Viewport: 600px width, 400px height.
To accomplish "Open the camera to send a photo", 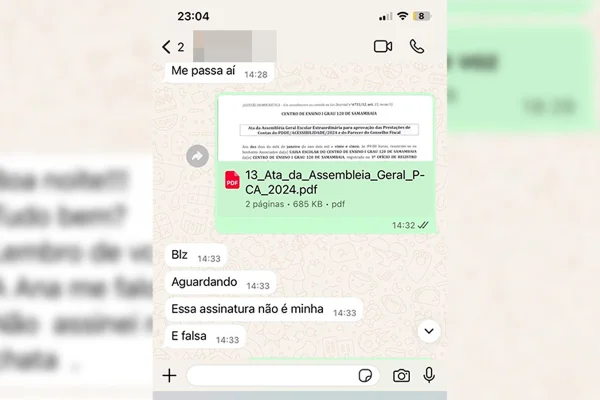I will tap(401, 376).
